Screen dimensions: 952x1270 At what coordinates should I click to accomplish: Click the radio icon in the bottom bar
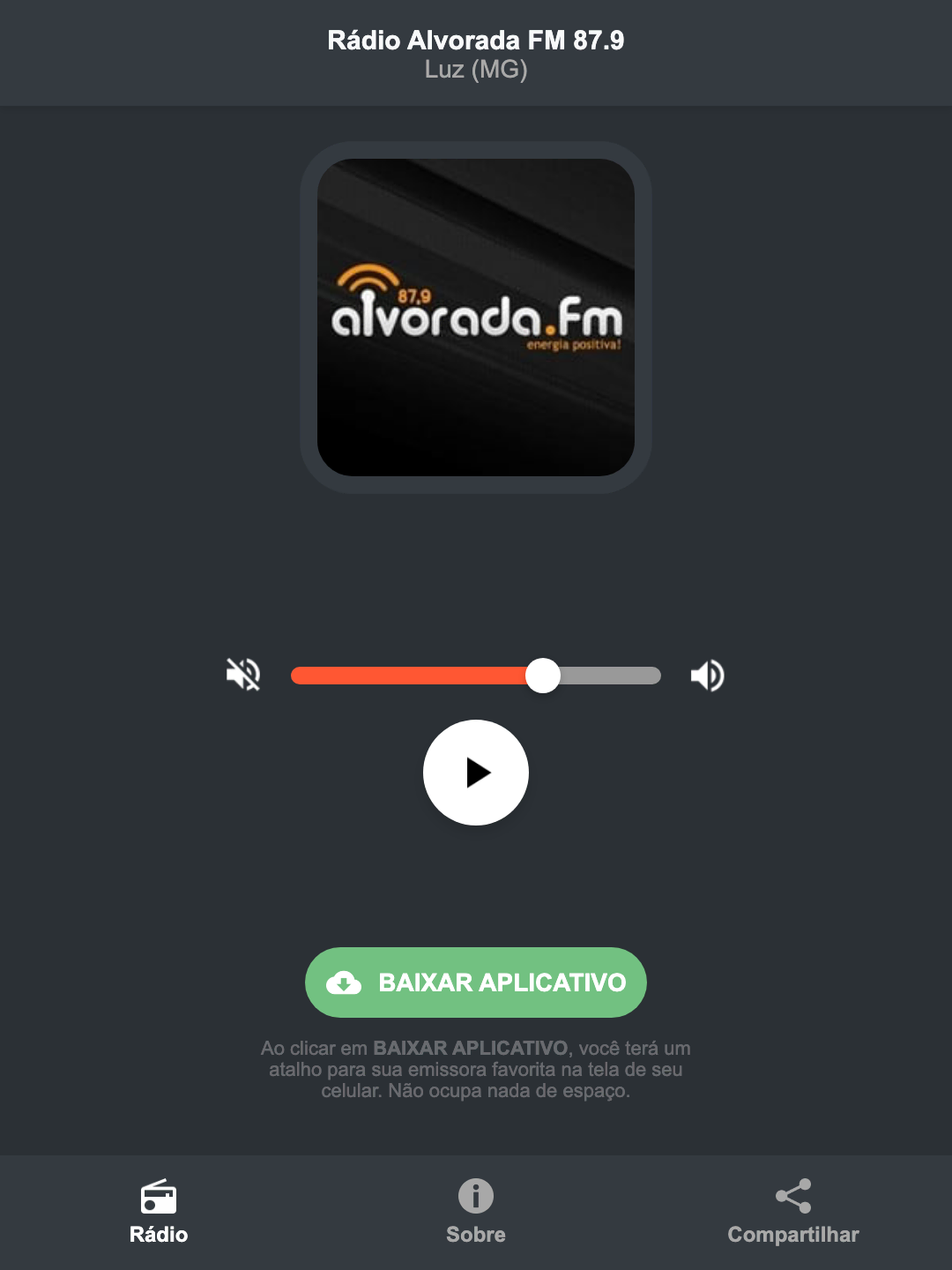pos(159,1198)
